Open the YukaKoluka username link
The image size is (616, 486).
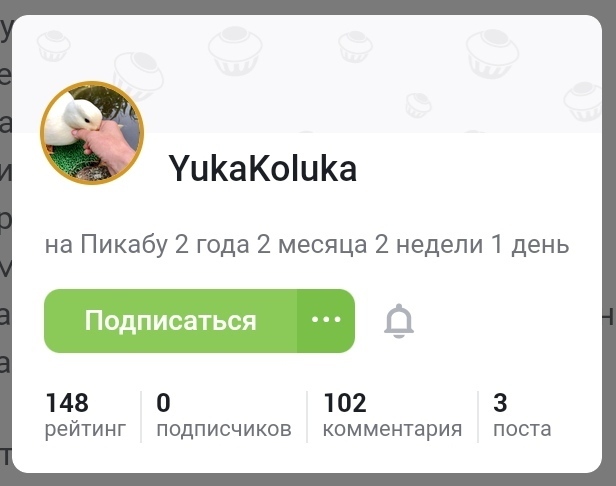click(x=263, y=169)
